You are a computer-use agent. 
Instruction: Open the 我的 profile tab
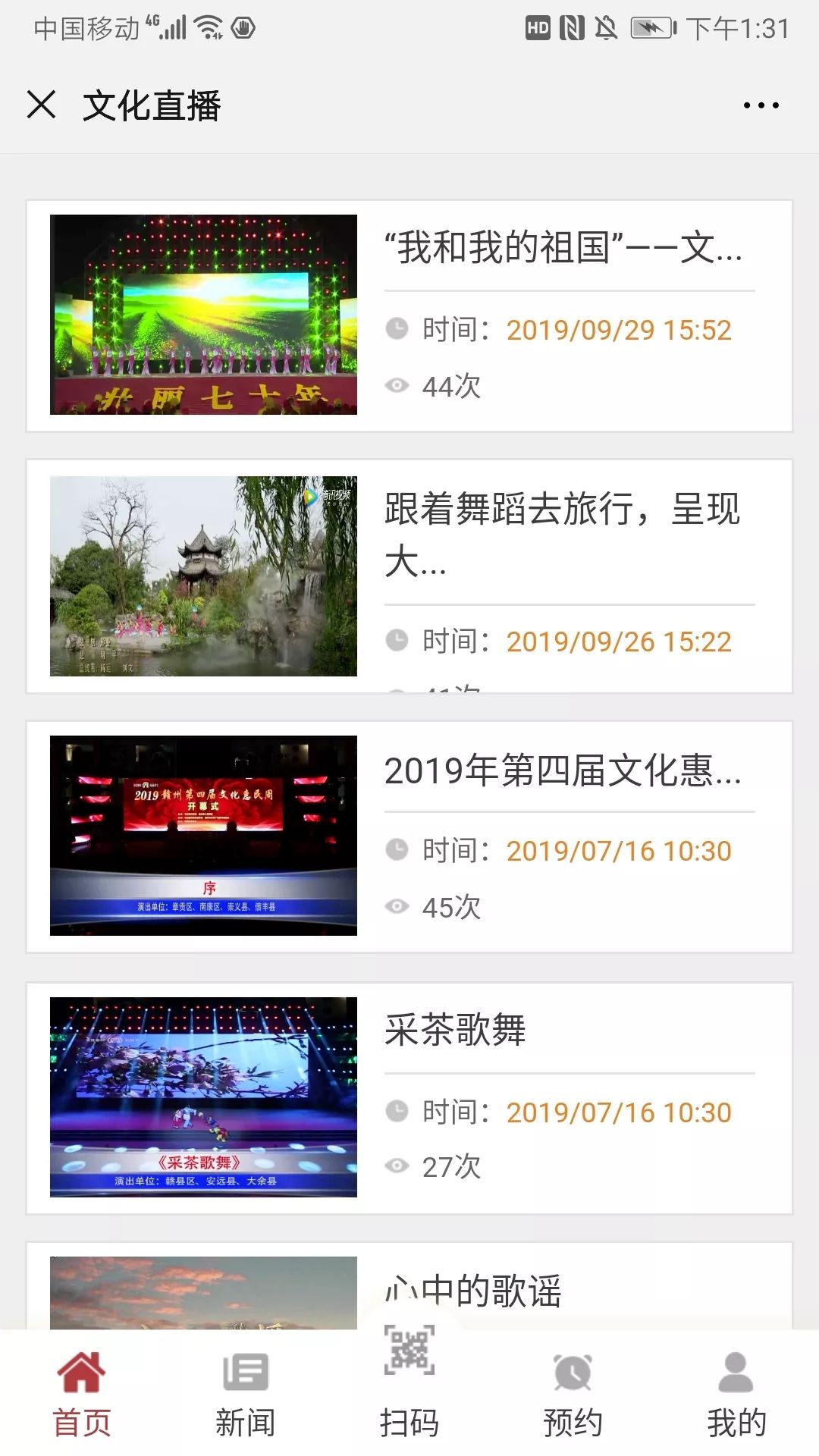point(736,1394)
